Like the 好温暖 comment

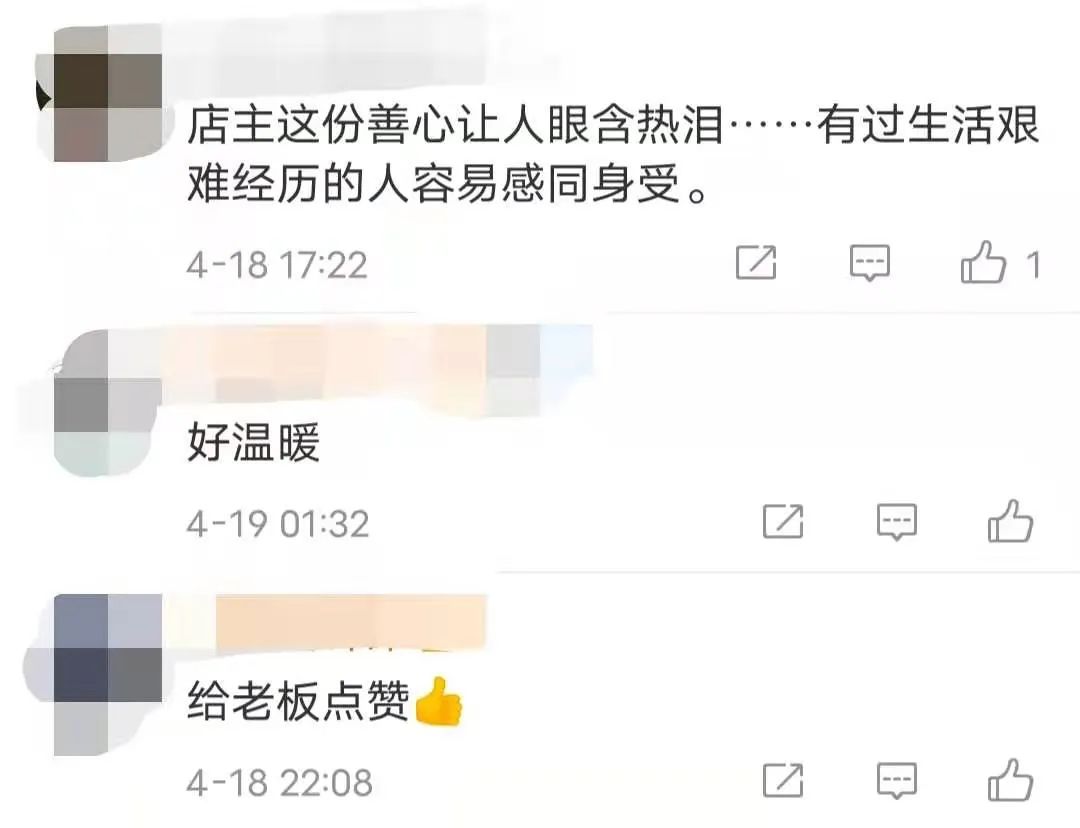[1009, 522]
